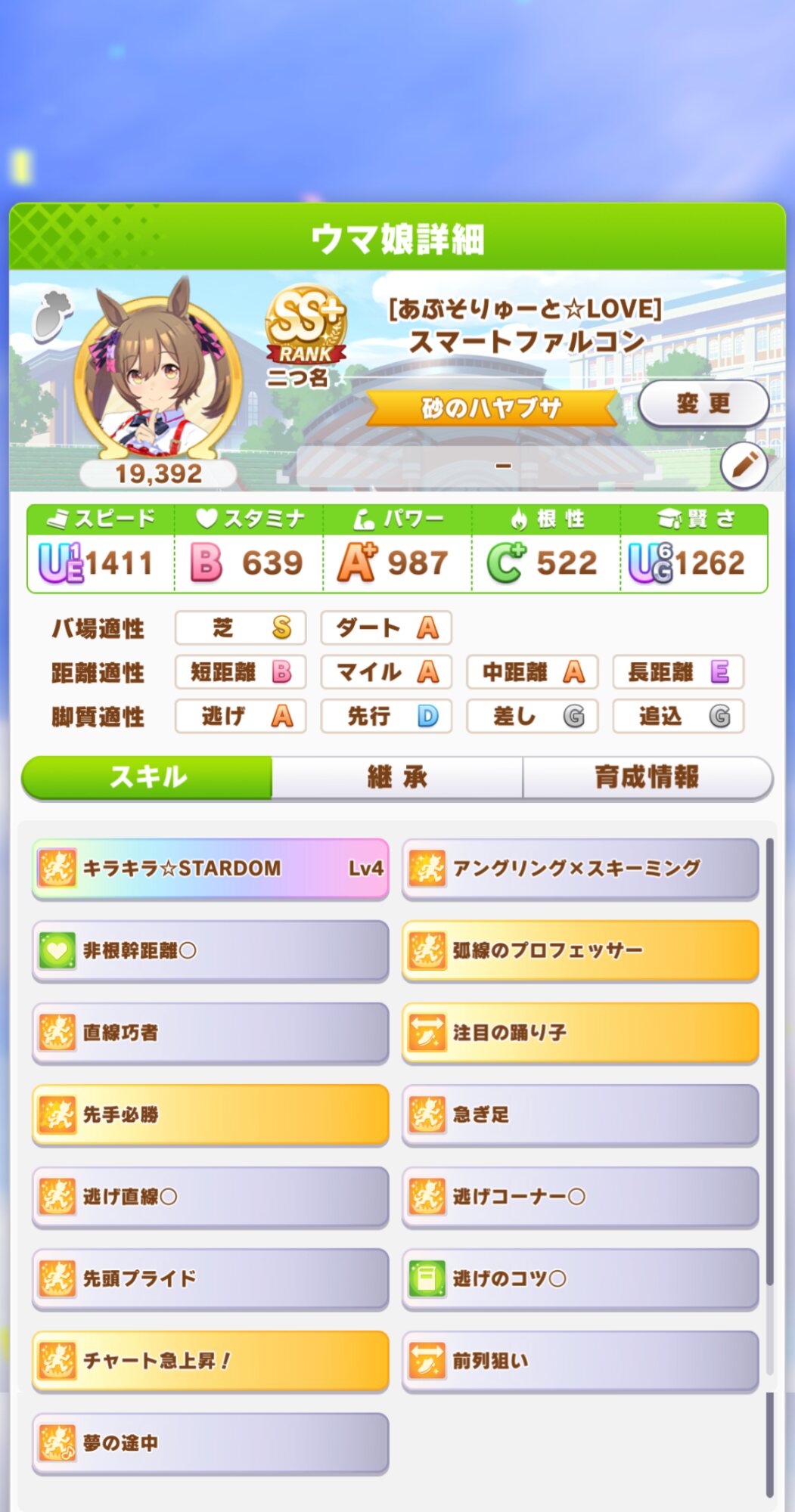Check the 急ぎ足 skill details
The width and height of the screenshot is (795, 1512).
tap(580, 1114)
